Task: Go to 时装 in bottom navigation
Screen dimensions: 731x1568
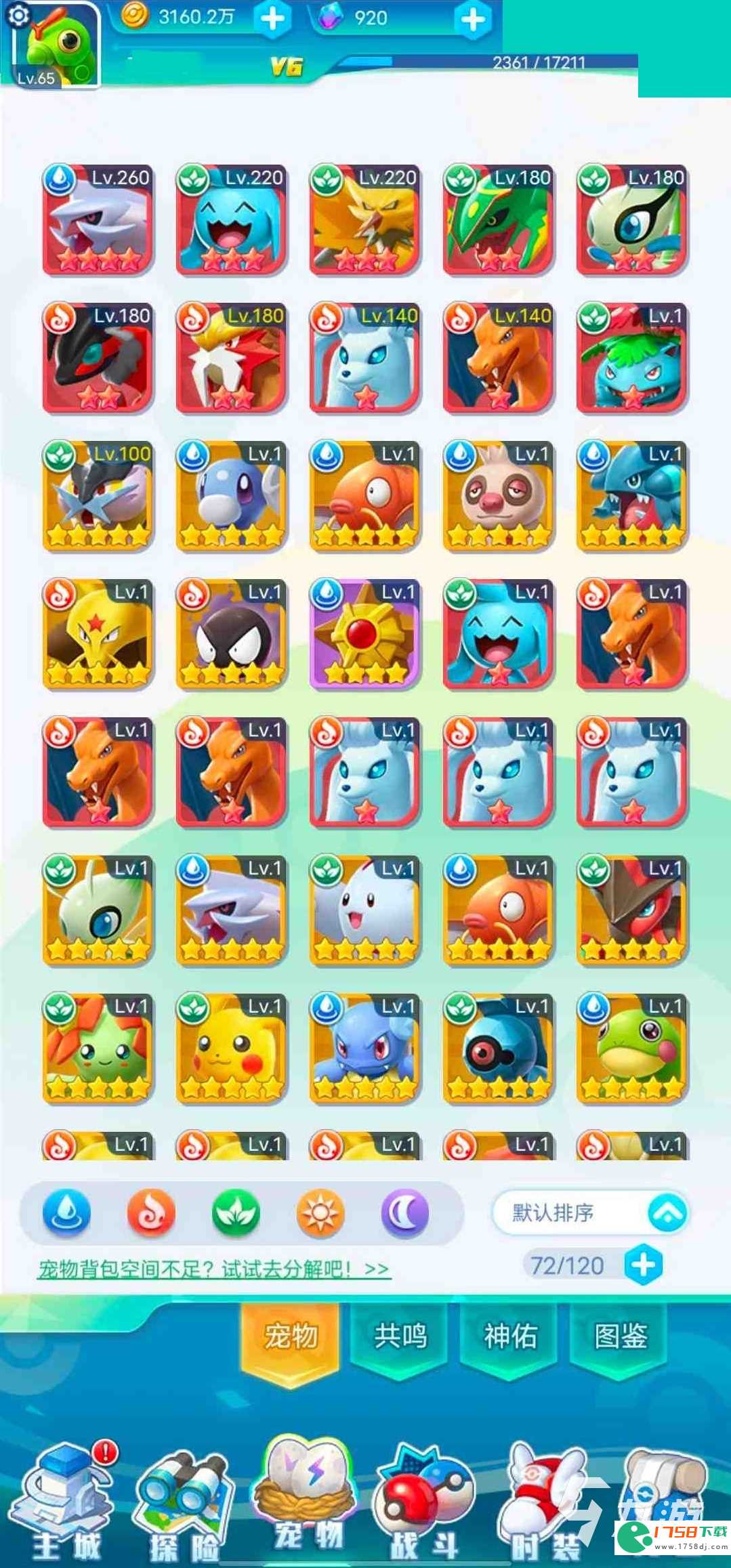Action: tap(546, 1504)
